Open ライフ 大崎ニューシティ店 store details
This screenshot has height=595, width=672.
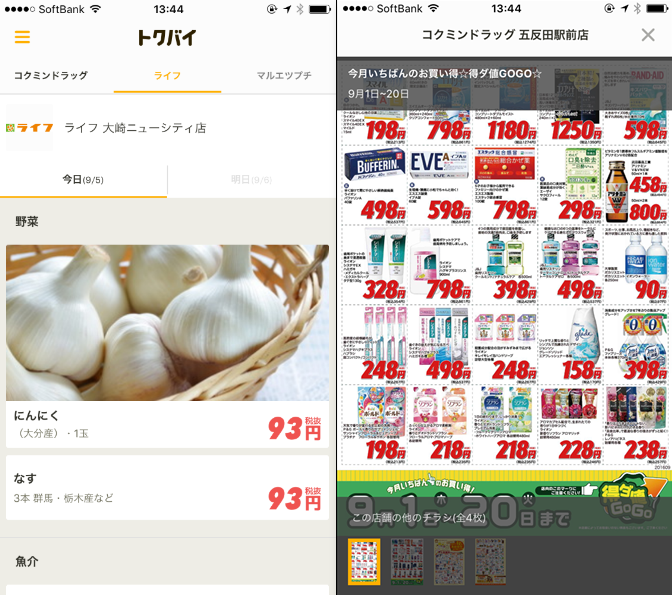click(167, 128)
